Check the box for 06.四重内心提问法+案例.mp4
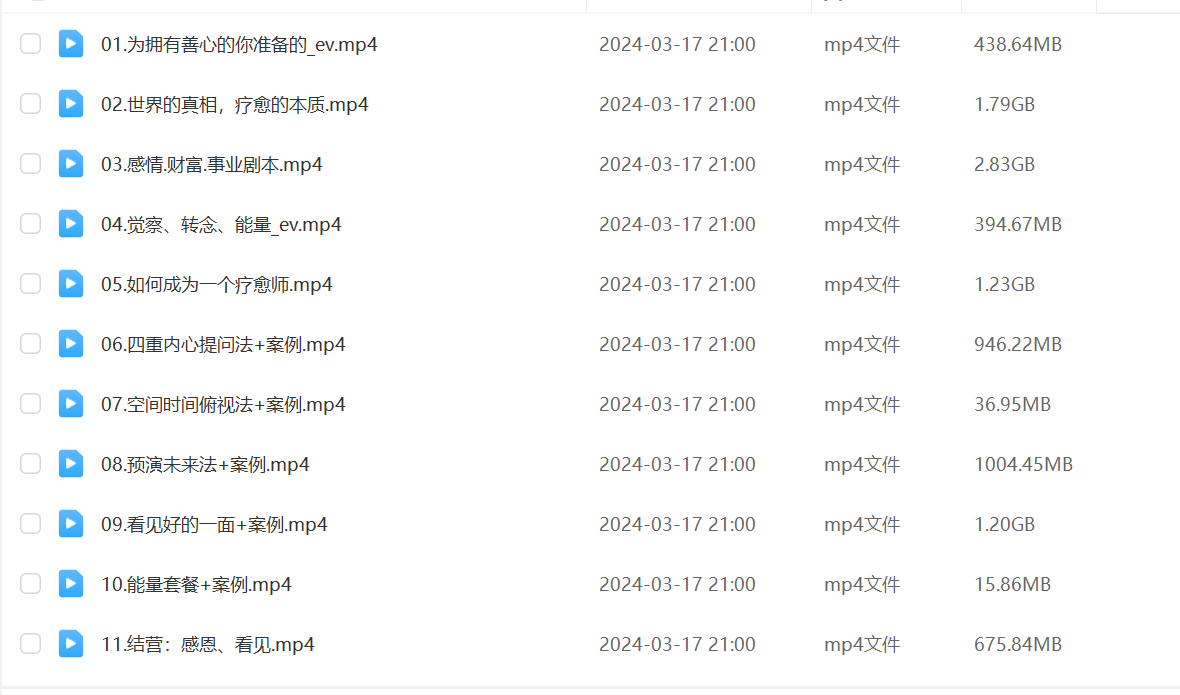The image size is (1180, 695). (31, 344)
